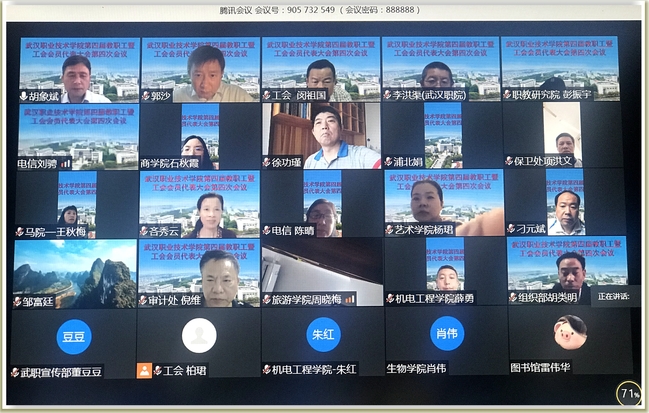Open 保卫处项洪文's video tile

tap(566, 135)
